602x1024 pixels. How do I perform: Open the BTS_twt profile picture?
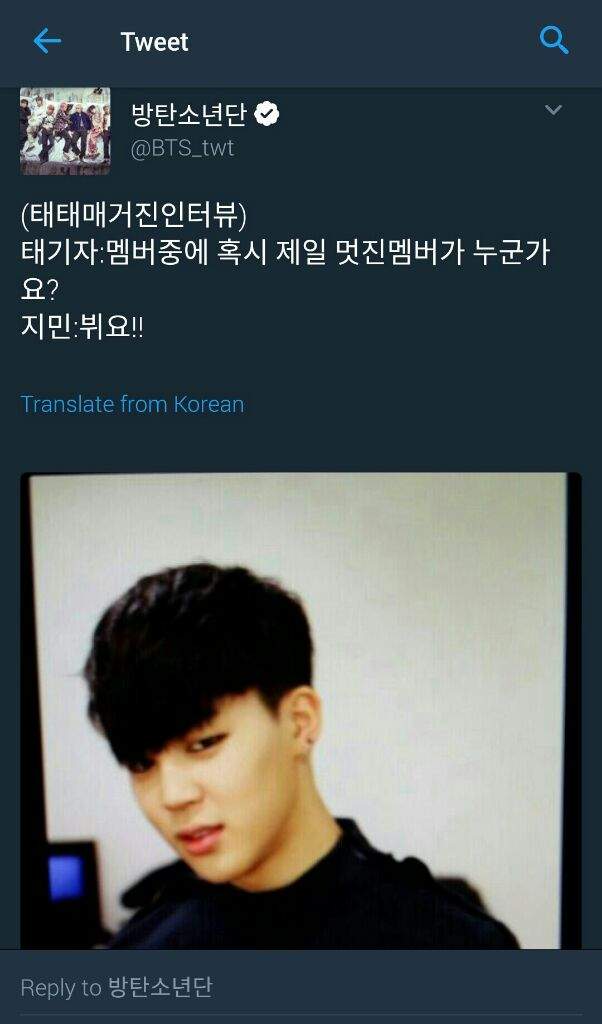point(65,131)
